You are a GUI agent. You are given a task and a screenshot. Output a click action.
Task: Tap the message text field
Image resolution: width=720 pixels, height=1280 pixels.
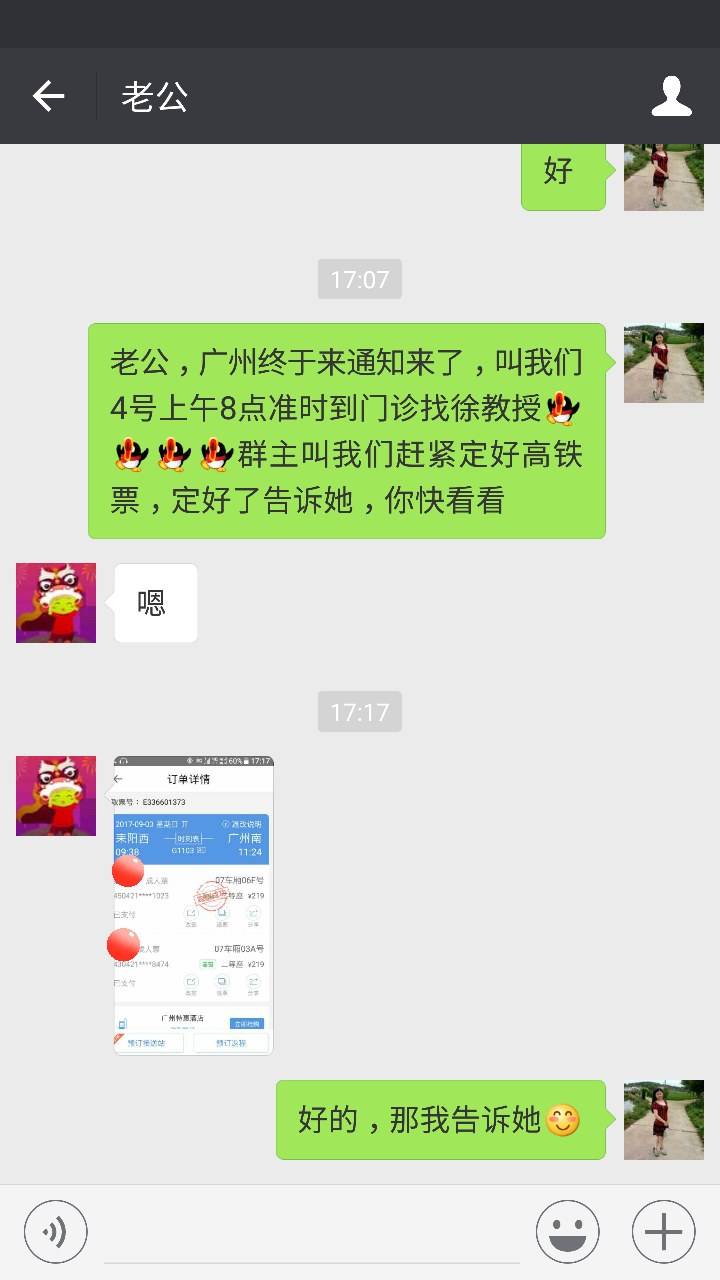(x=312, y=1232)
